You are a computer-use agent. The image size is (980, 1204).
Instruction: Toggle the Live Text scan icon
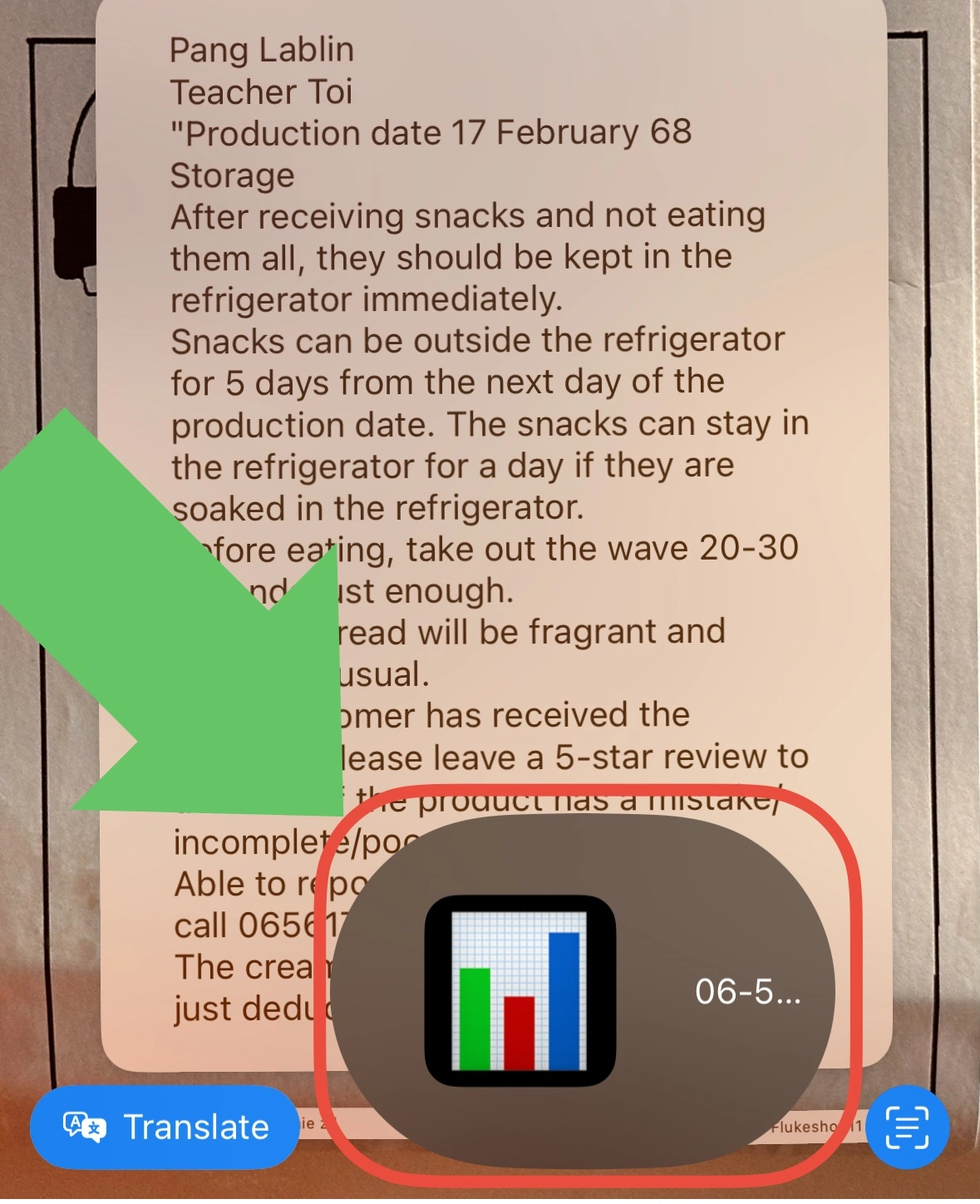(x=907, y=1128)
